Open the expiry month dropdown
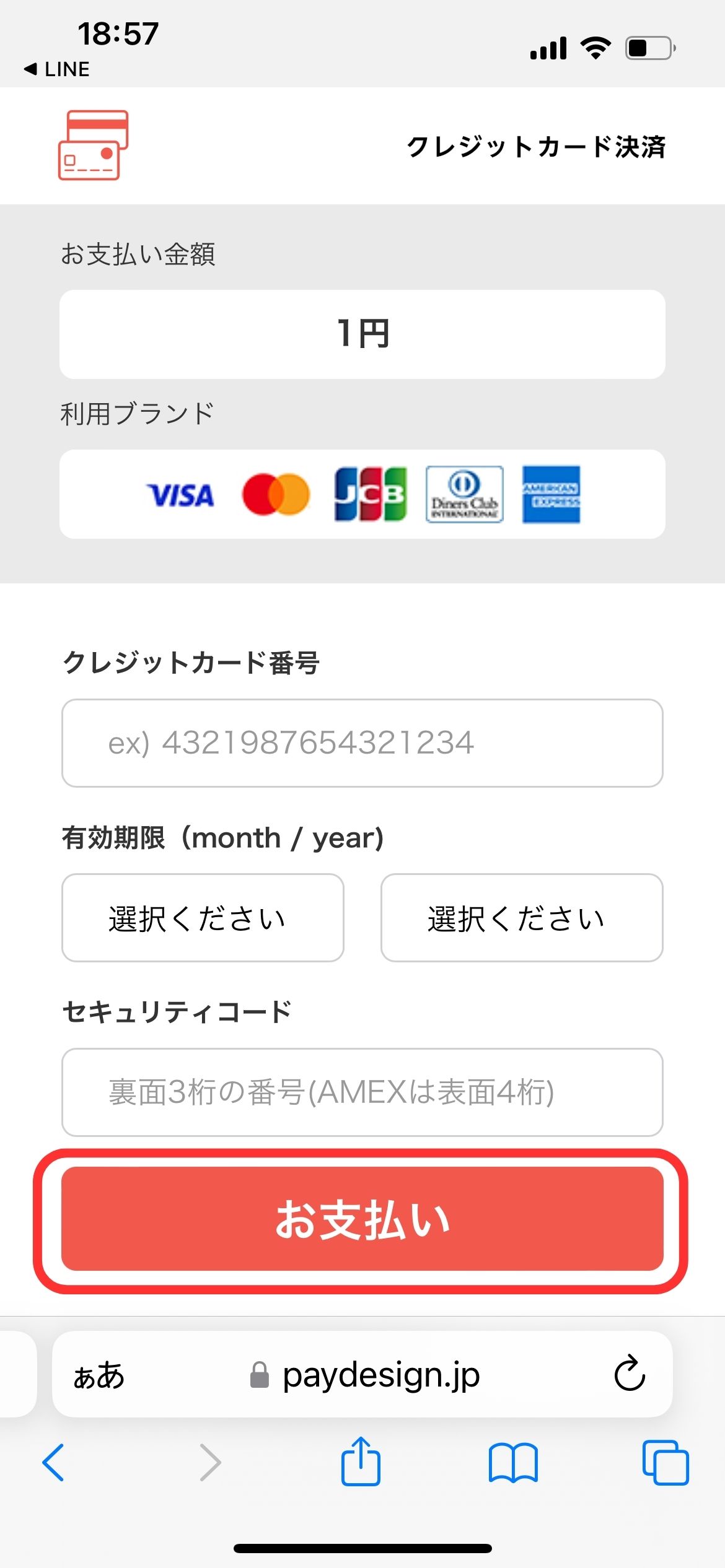This screenshot has width=725, height=1568. coord(203,918)
